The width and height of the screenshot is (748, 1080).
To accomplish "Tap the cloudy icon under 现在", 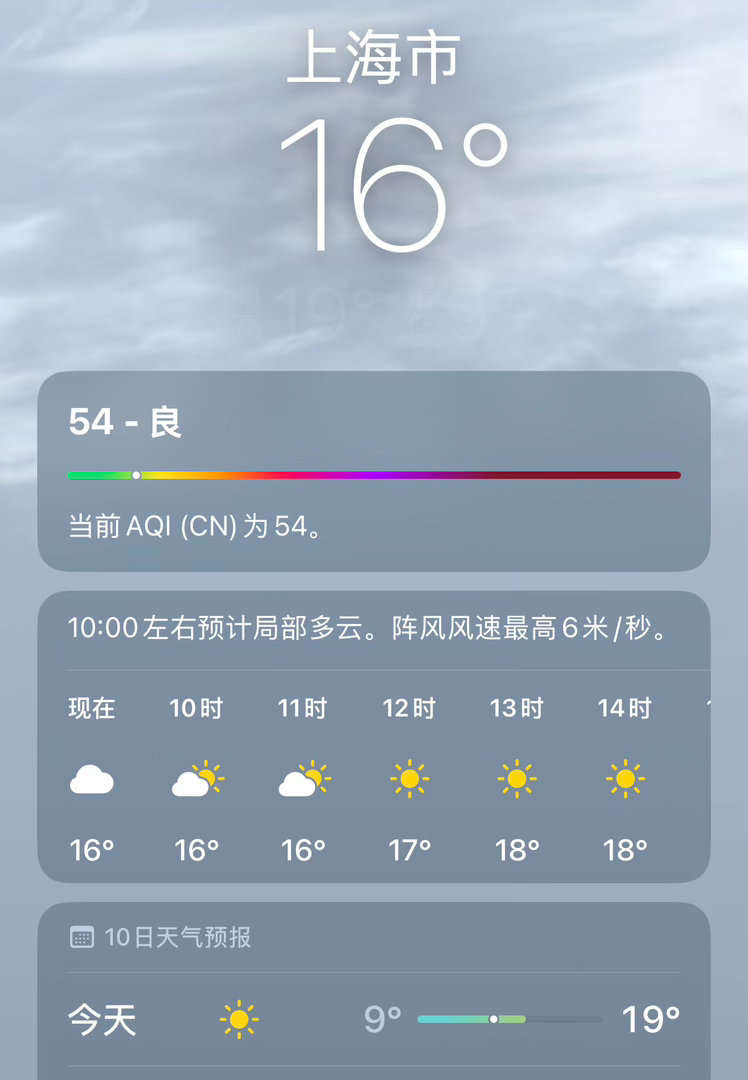I will (92, 781).
